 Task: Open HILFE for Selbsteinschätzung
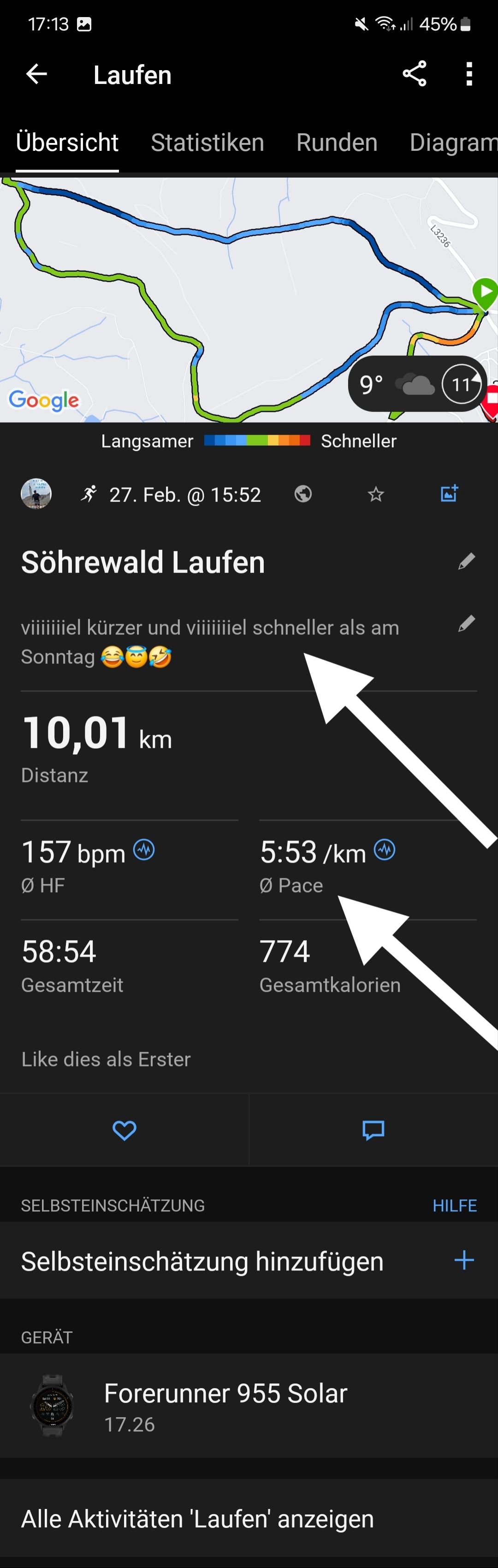(454, 1205)
